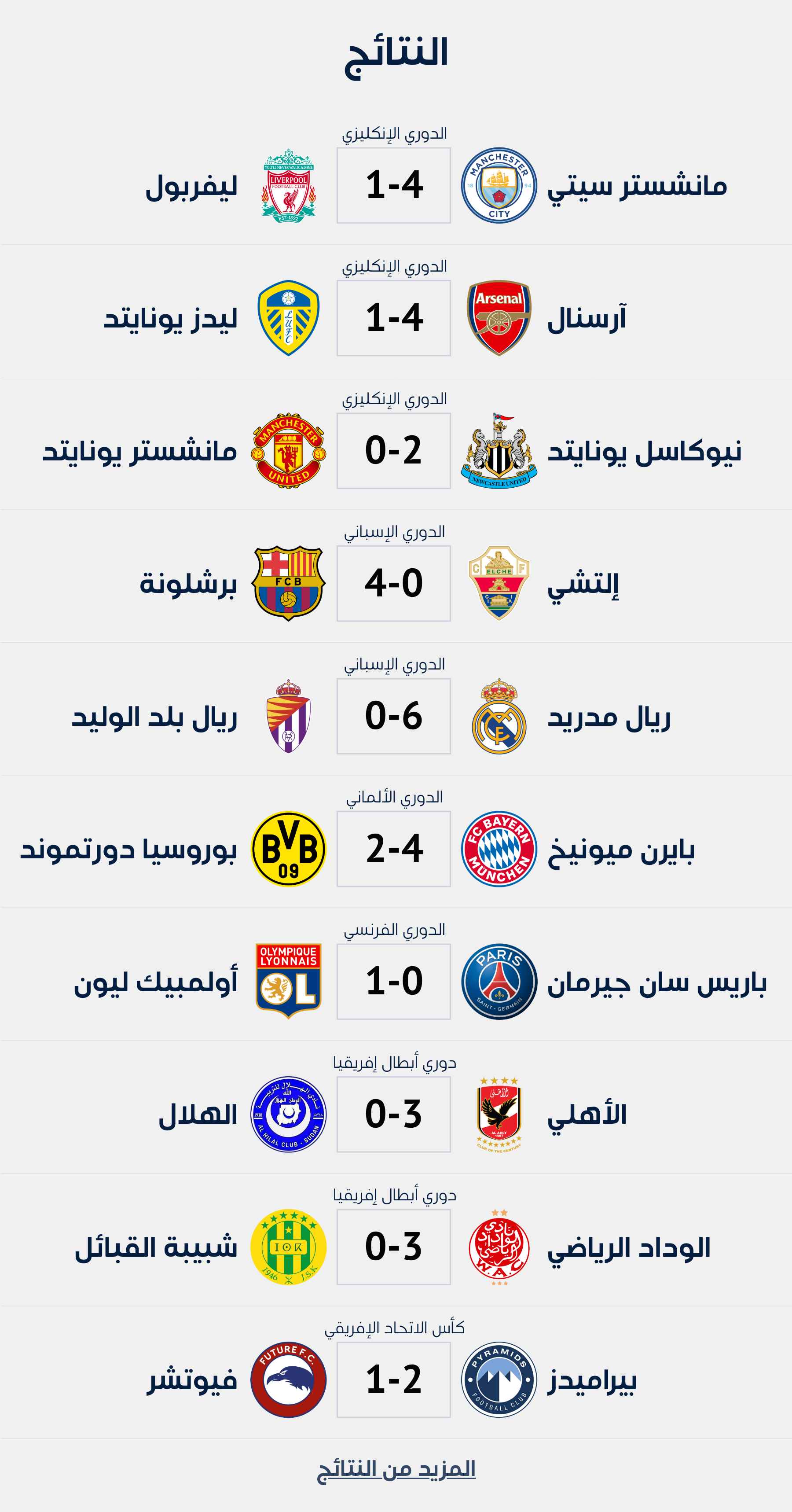View the Newcastle United vs Manchester United match
Image resolution: width=792 pixels, height=1512 pixels.
click(394, 451)
